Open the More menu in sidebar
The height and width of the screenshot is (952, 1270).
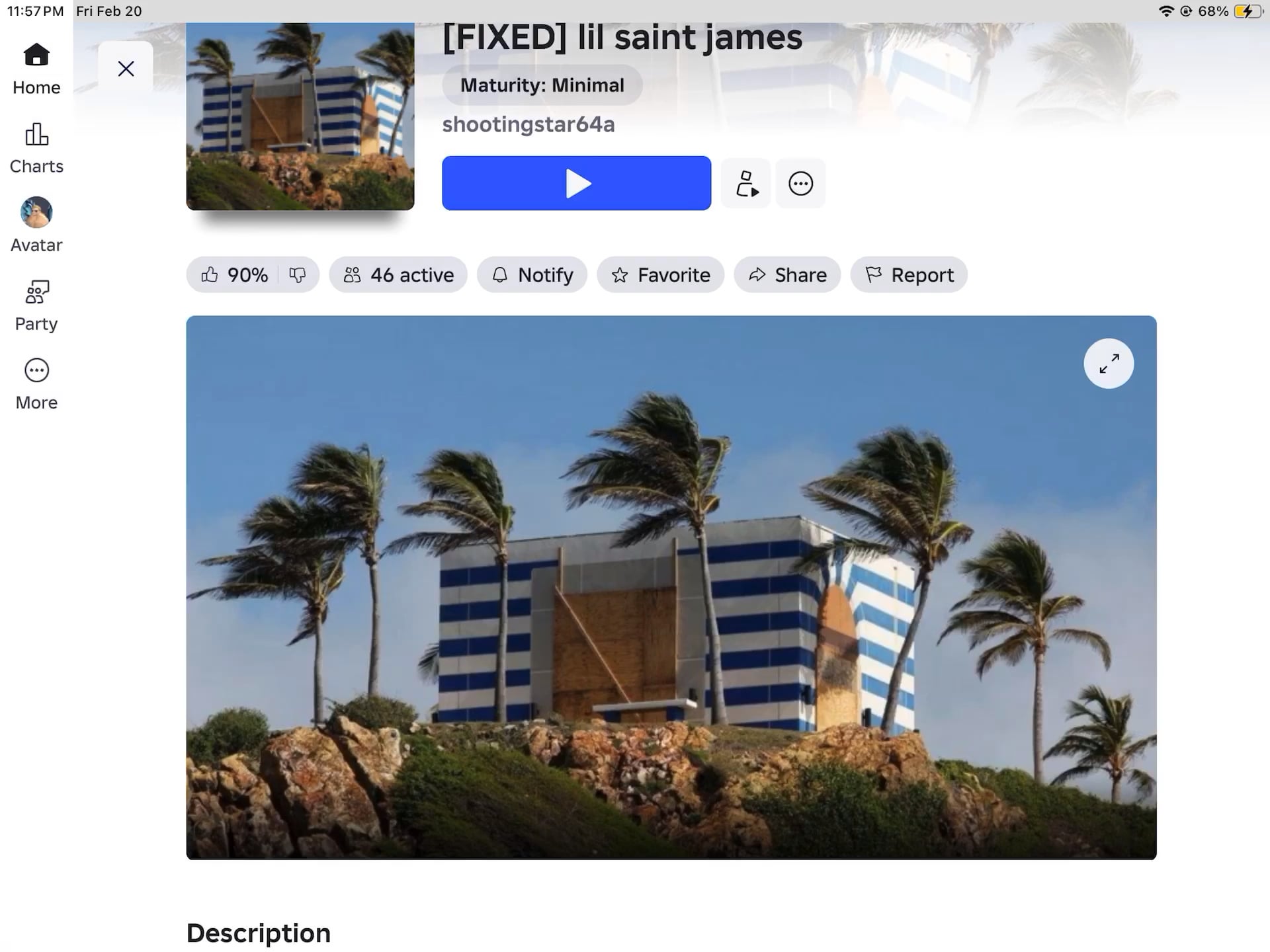(36, 384)
